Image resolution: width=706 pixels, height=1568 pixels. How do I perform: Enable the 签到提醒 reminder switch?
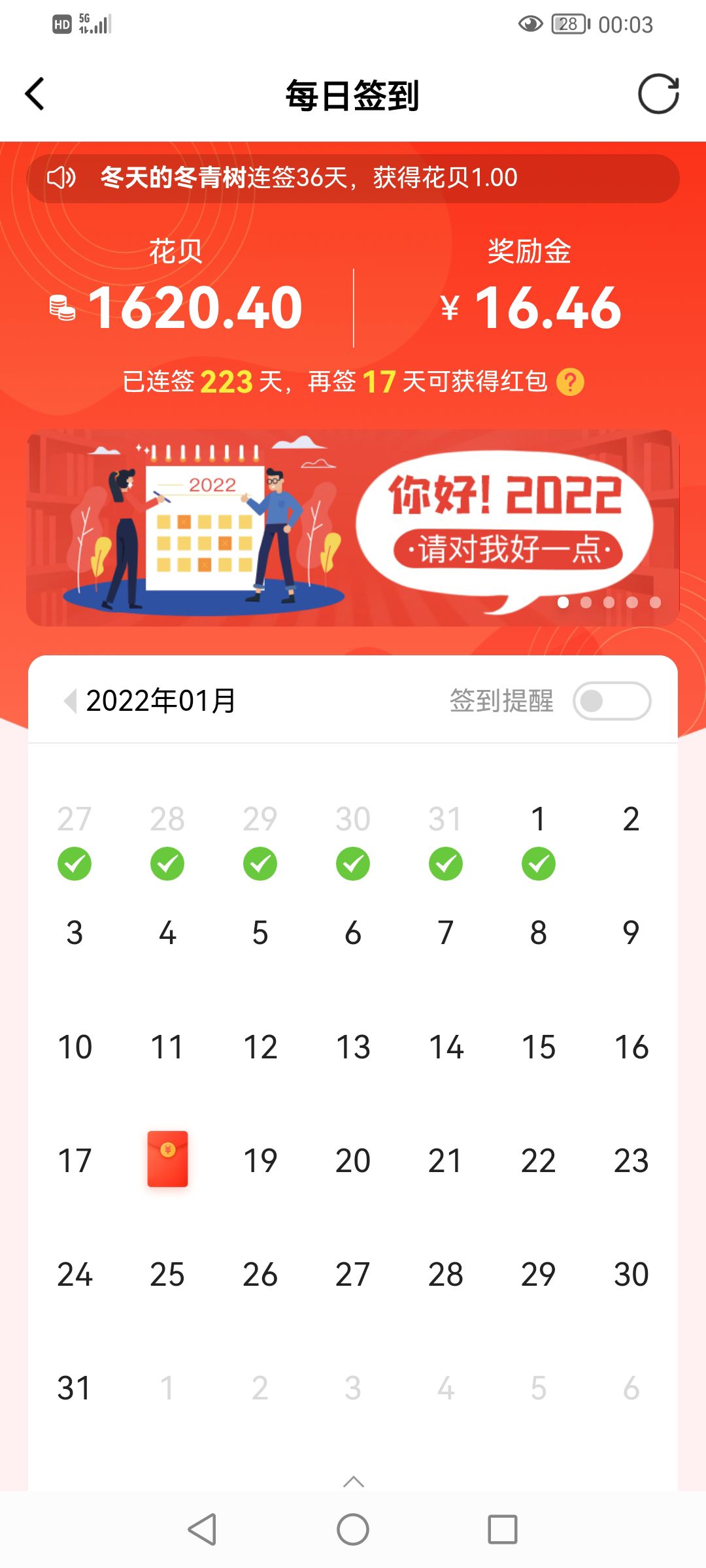click(x=612, y=701)
